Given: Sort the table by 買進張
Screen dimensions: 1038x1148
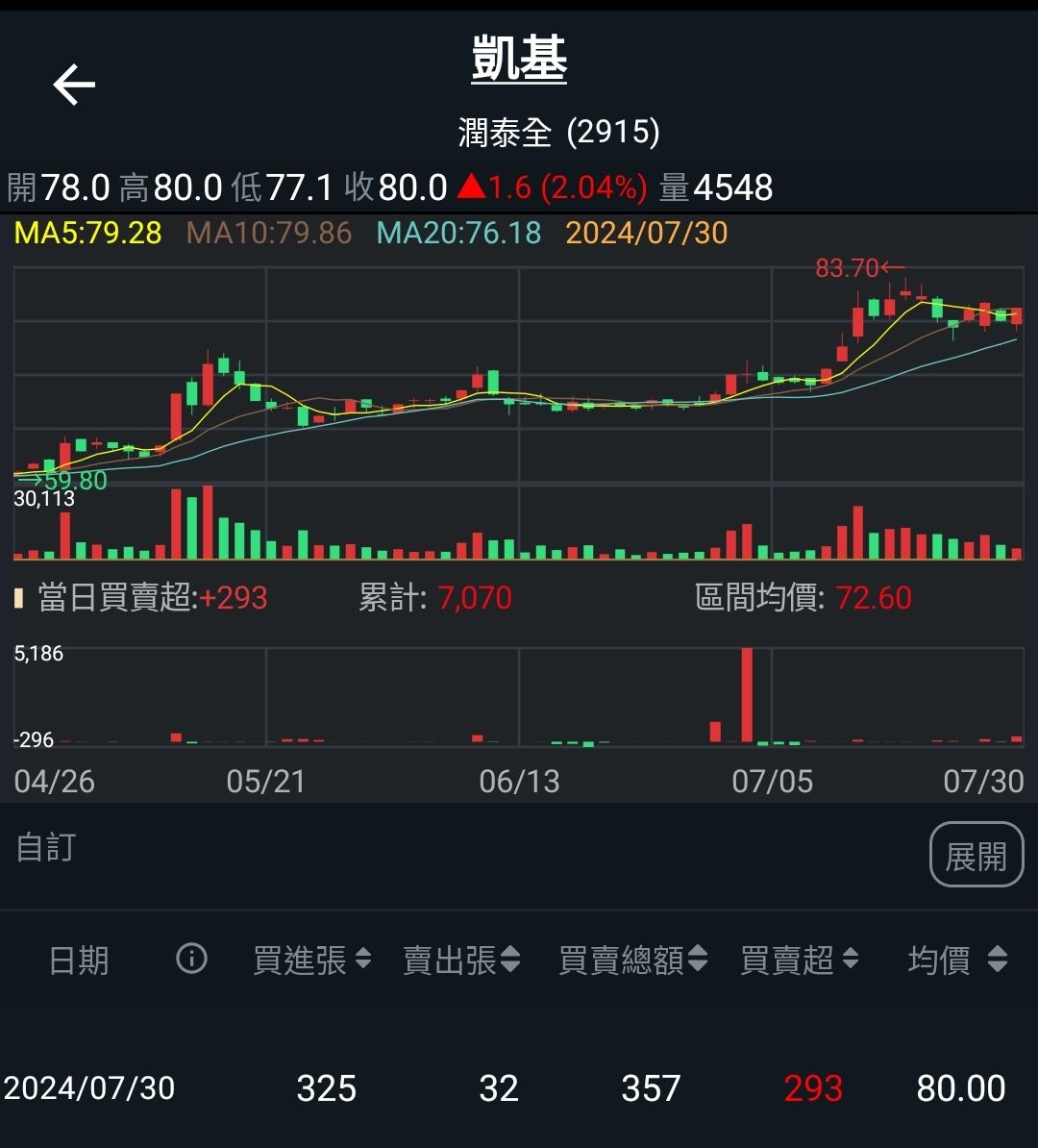Looking at the screenshot, I should tap(311, 960).
